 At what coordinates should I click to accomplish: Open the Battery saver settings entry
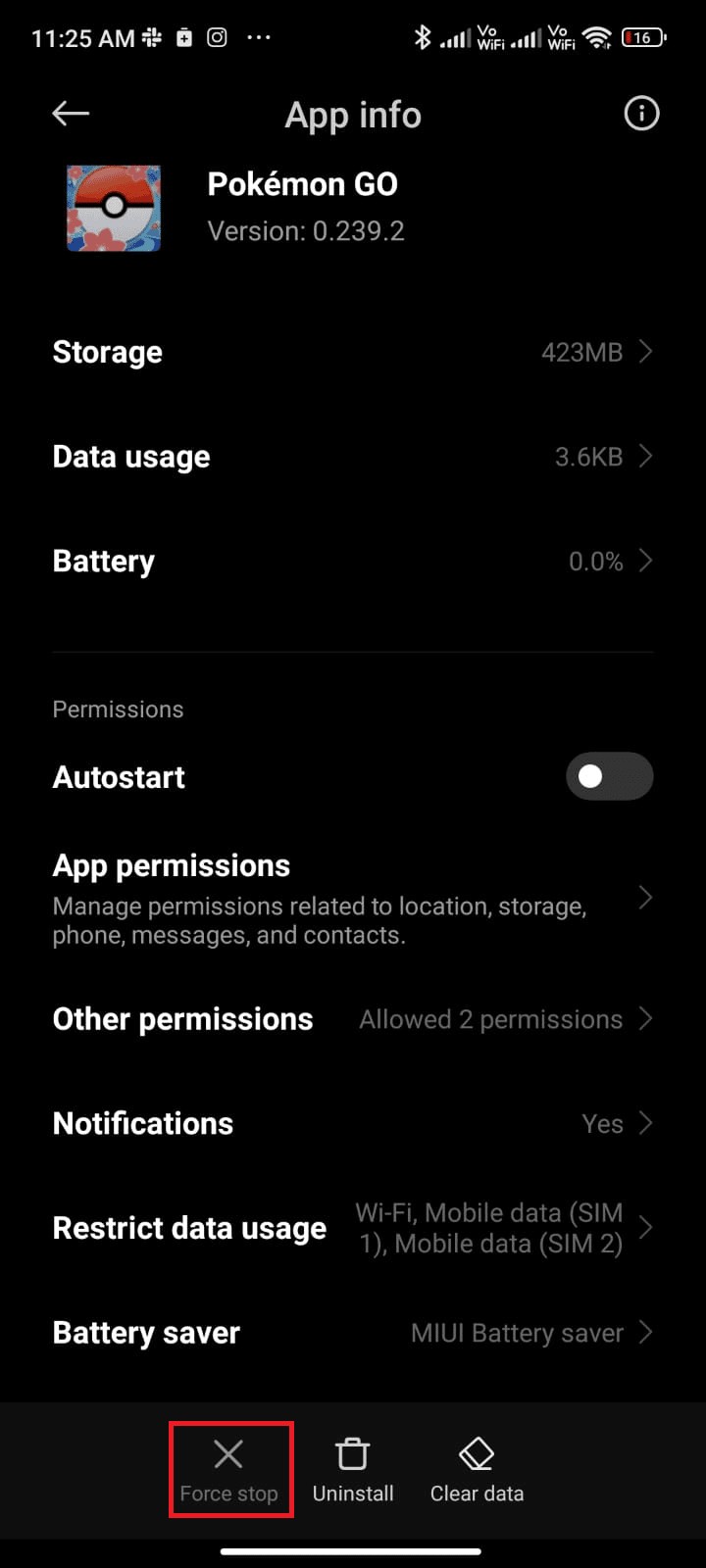coord(353,1332)
